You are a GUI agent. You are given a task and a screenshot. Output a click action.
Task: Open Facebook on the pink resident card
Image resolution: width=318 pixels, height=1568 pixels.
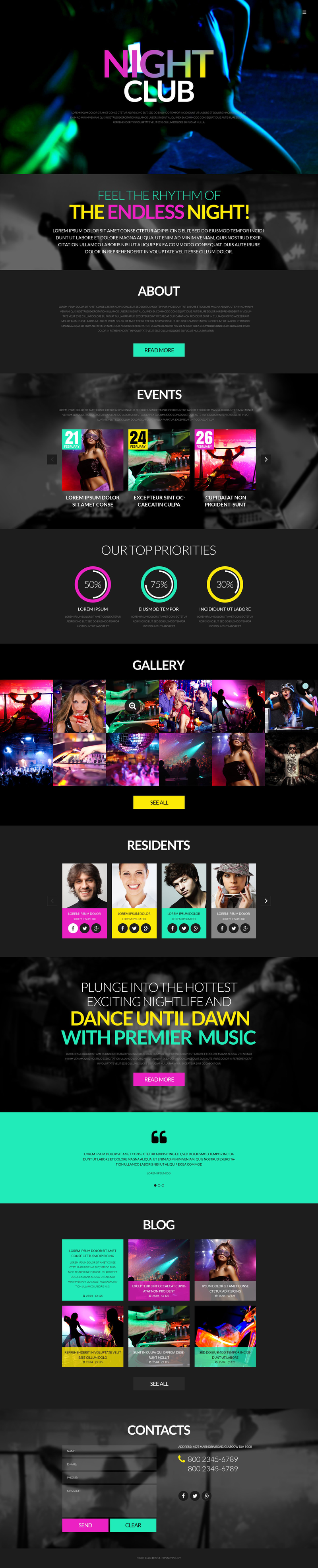[x=73, y=928]
